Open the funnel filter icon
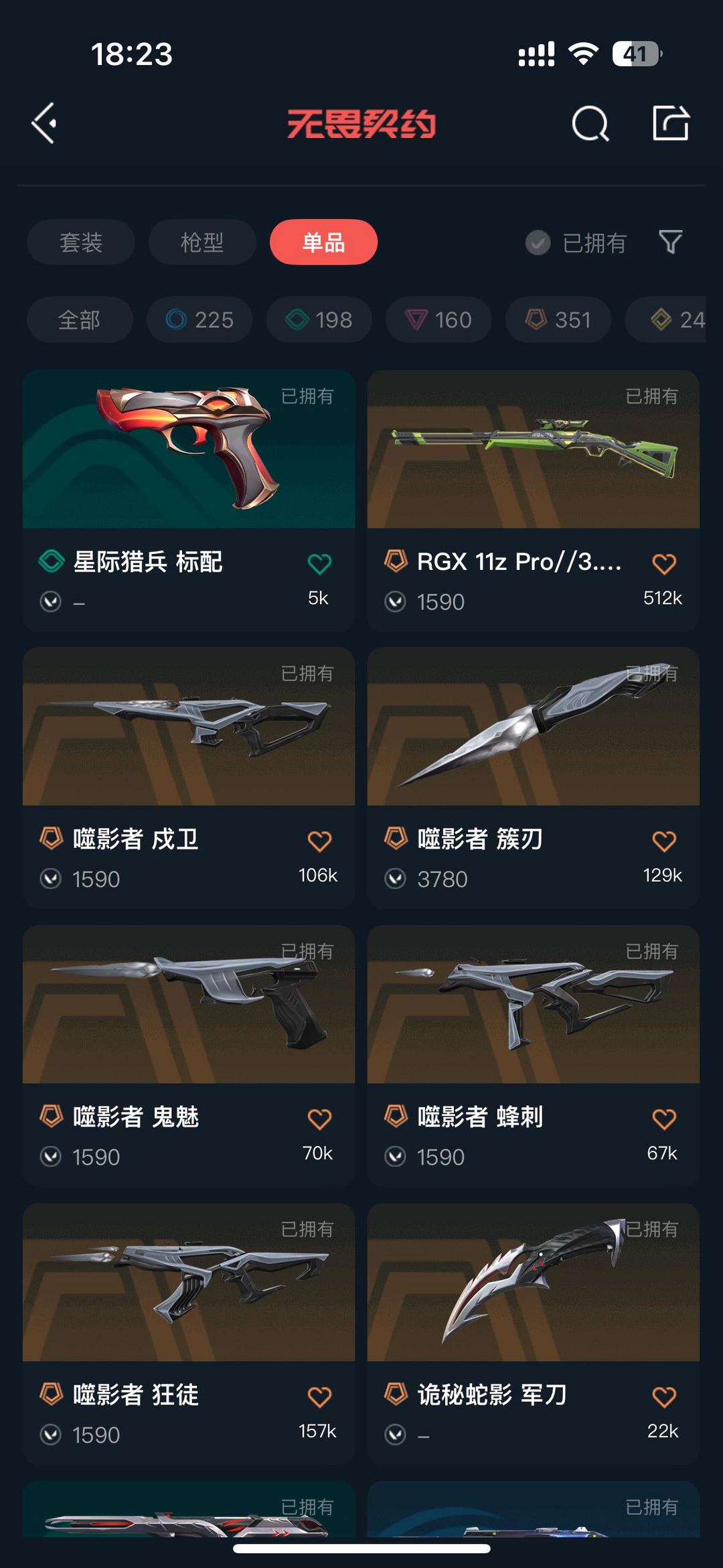The width and height of the screenshot is (723, 1568). 670,242
